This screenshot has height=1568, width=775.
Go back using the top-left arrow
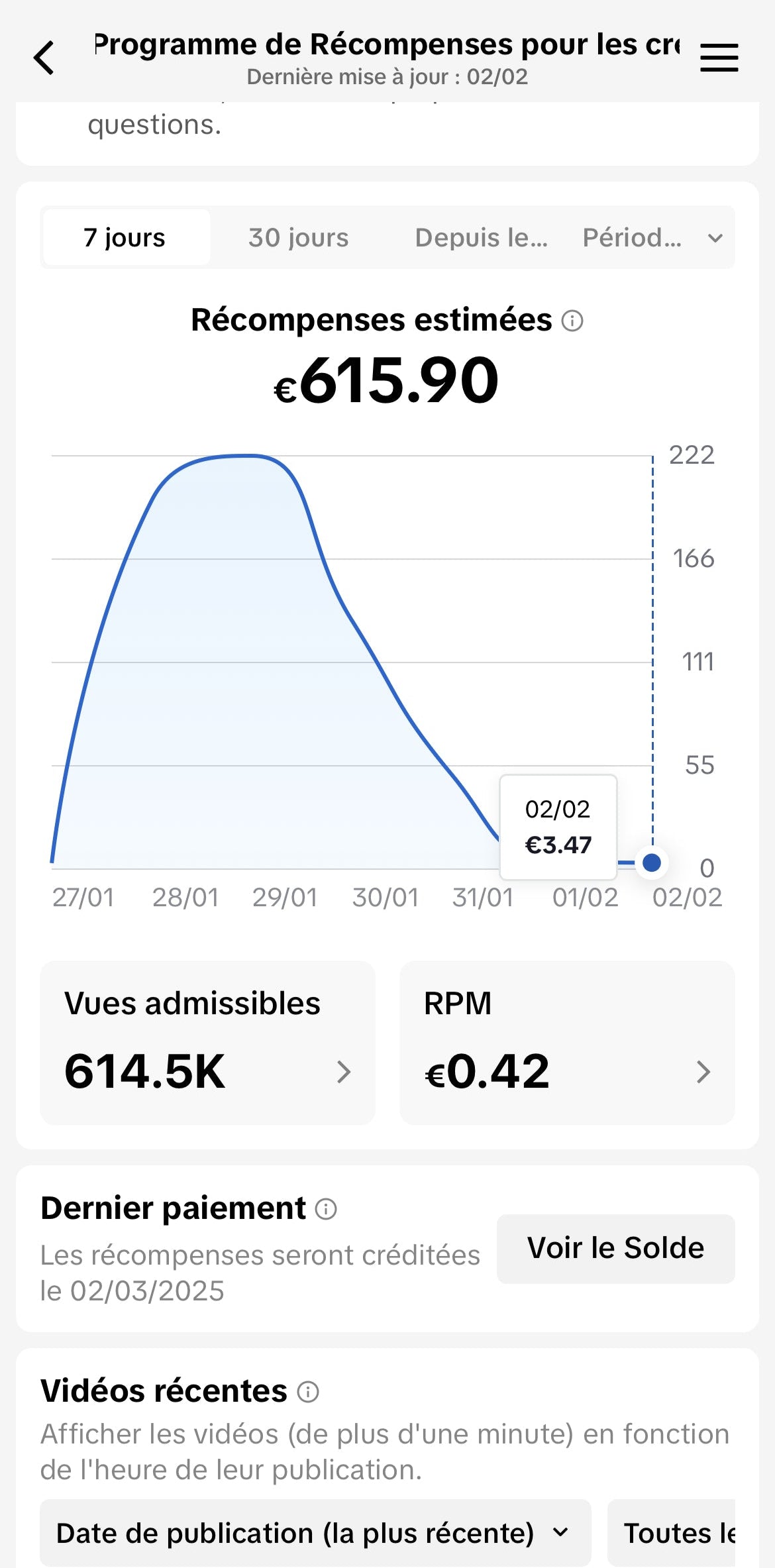click(44, 58)
